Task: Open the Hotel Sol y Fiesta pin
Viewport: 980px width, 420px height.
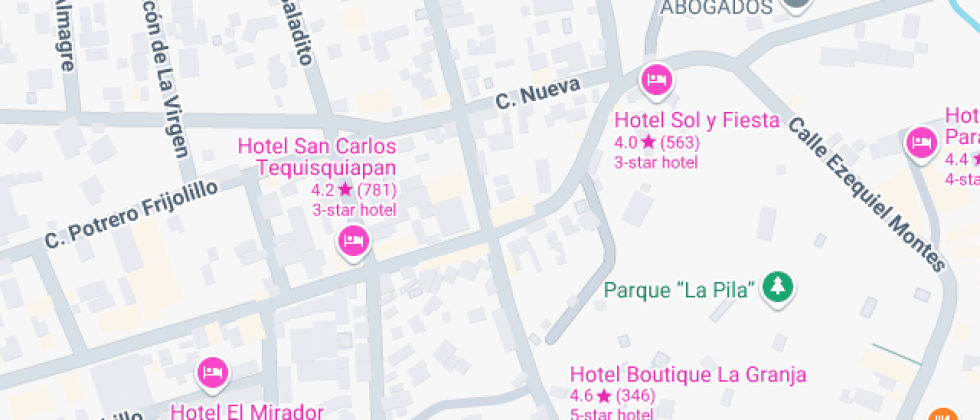Action: 656,79
